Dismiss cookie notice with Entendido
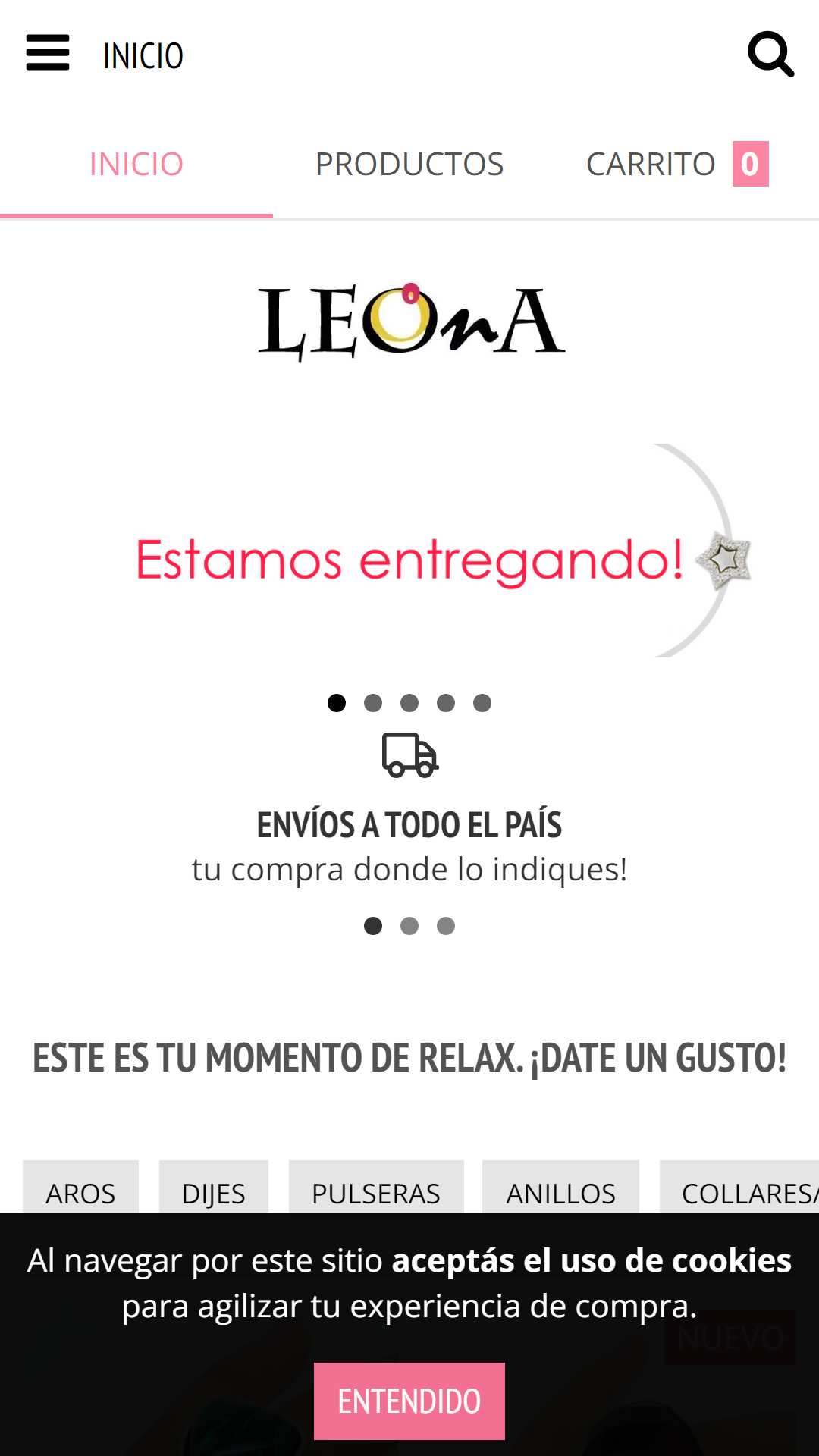The width and height of the screenshot is (819, 1456). tap(409, 1401)
